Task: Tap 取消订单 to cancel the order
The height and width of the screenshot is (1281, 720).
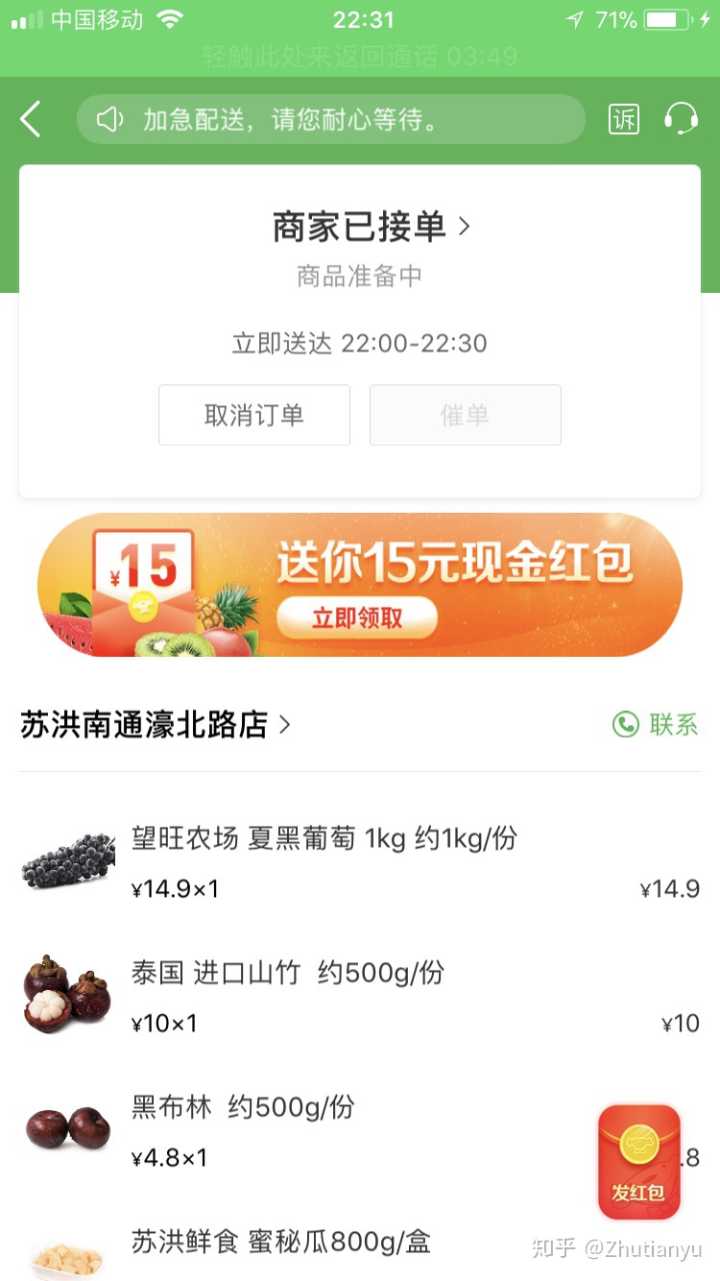Action: [x=254, y=415]
